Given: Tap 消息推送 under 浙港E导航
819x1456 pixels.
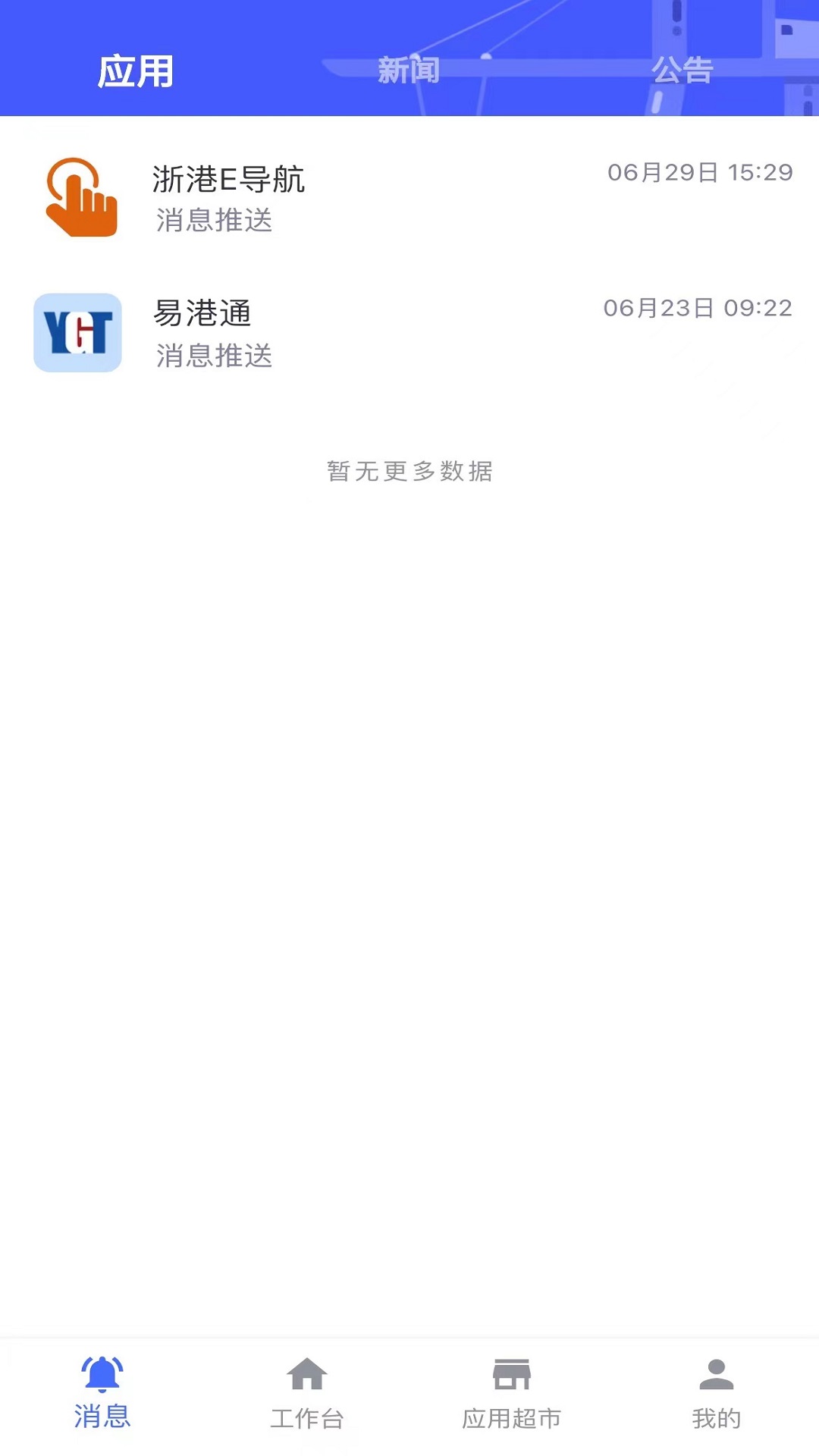Looking at the screenshot, I should pos(214,222).
